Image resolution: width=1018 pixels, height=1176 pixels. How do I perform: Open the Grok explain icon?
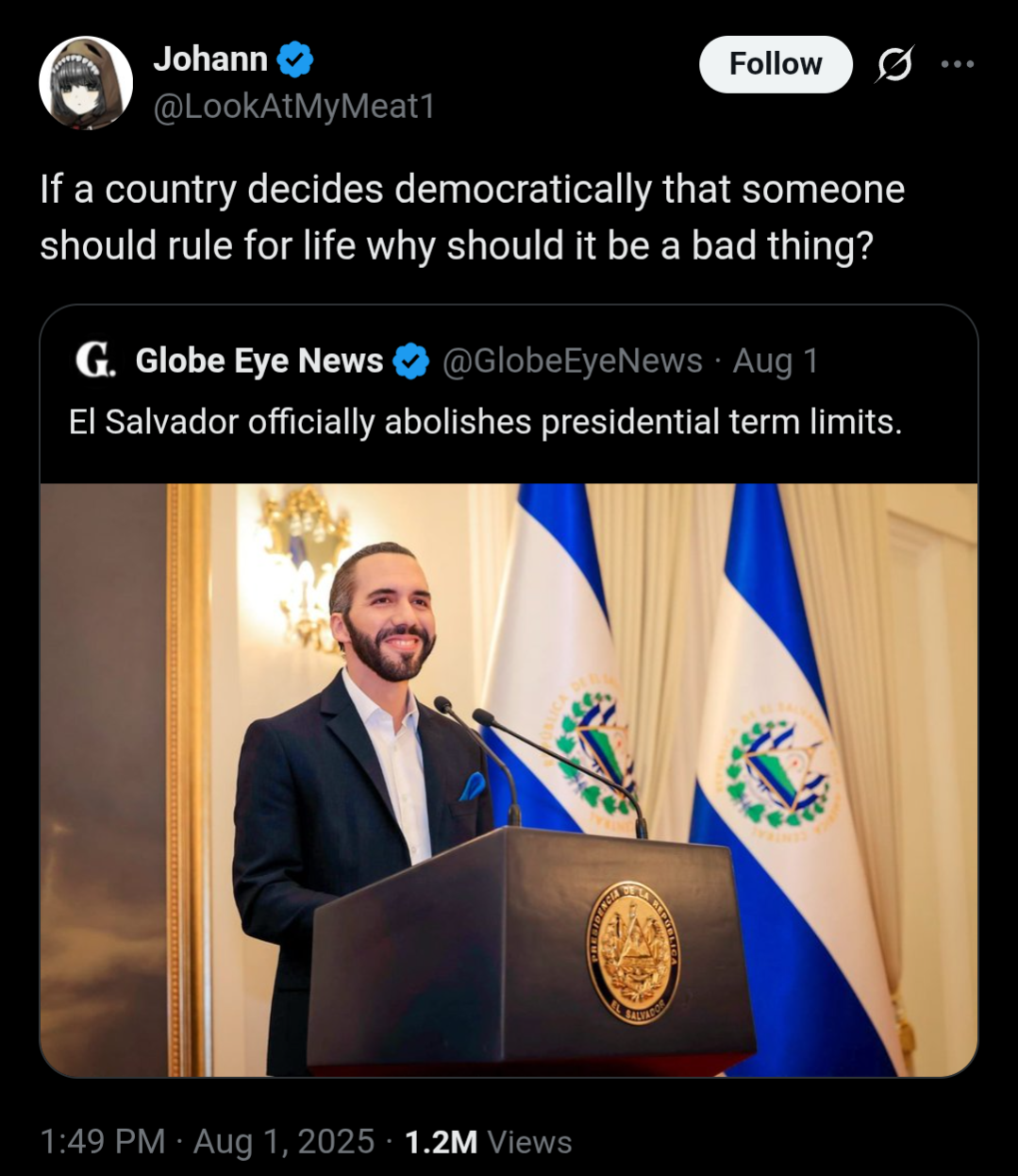tap(894, 64)
